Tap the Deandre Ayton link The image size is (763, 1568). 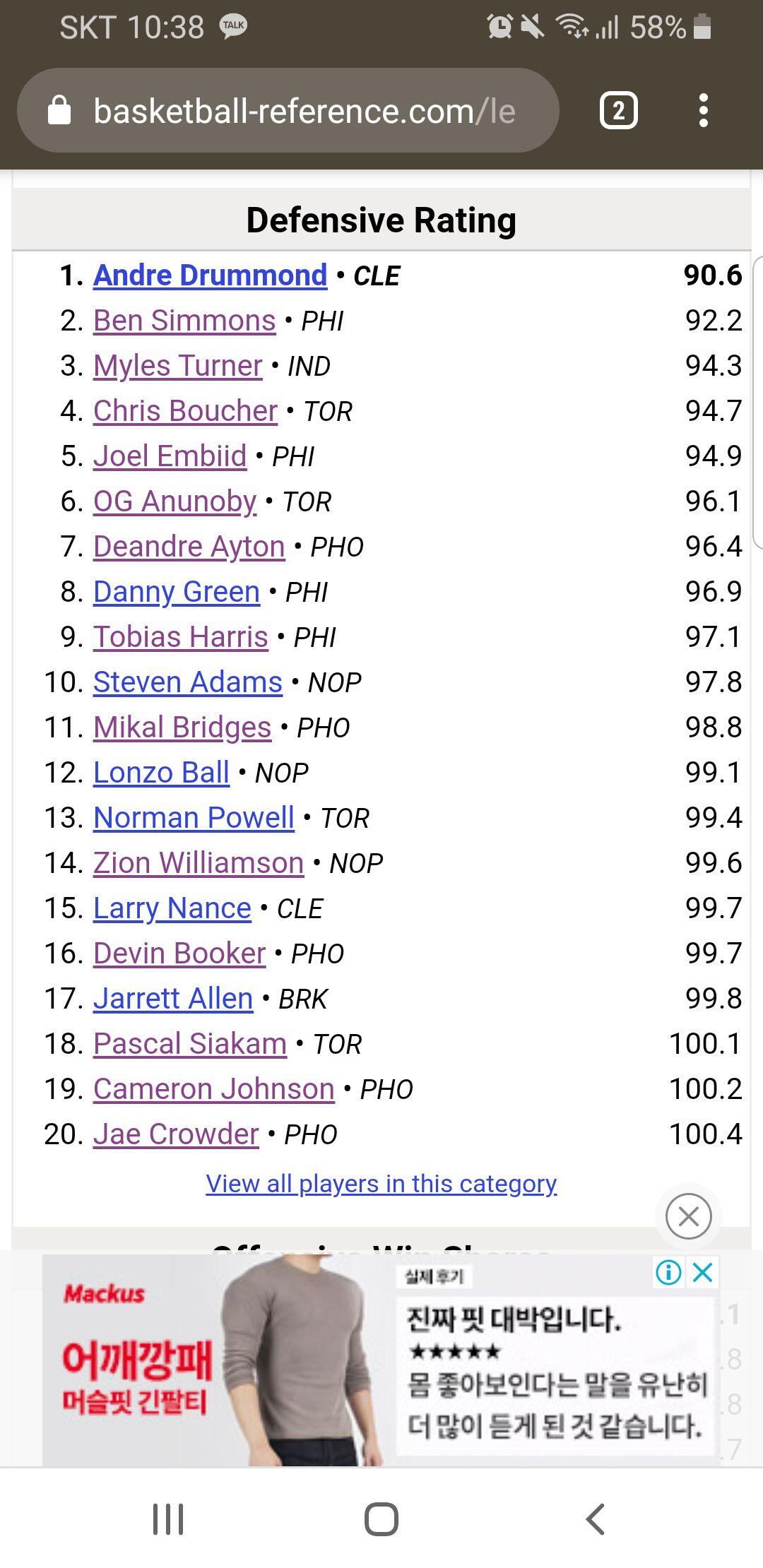pos(189,547)
